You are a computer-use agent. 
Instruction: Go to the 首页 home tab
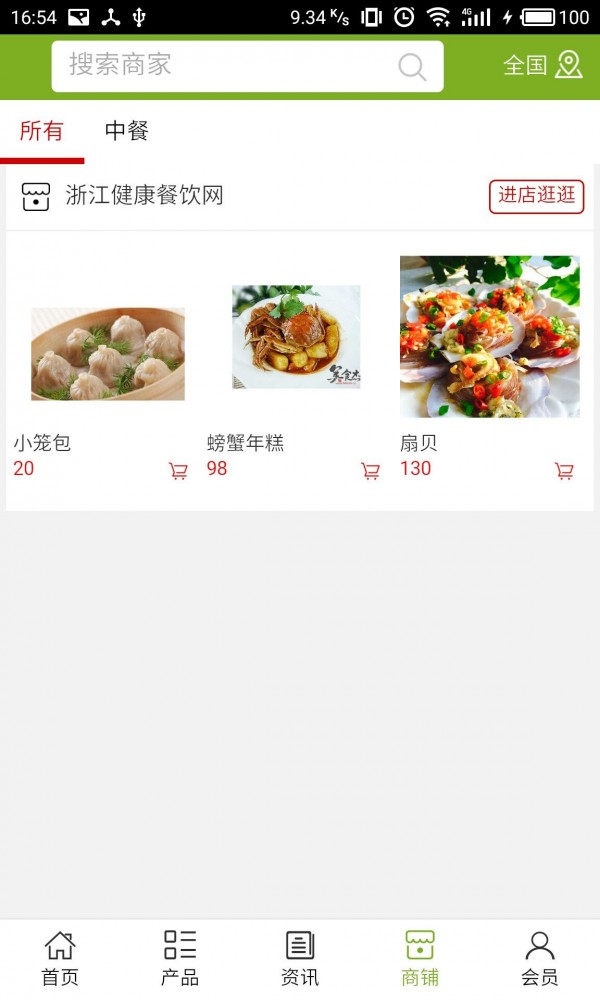(x=60, y=958)
